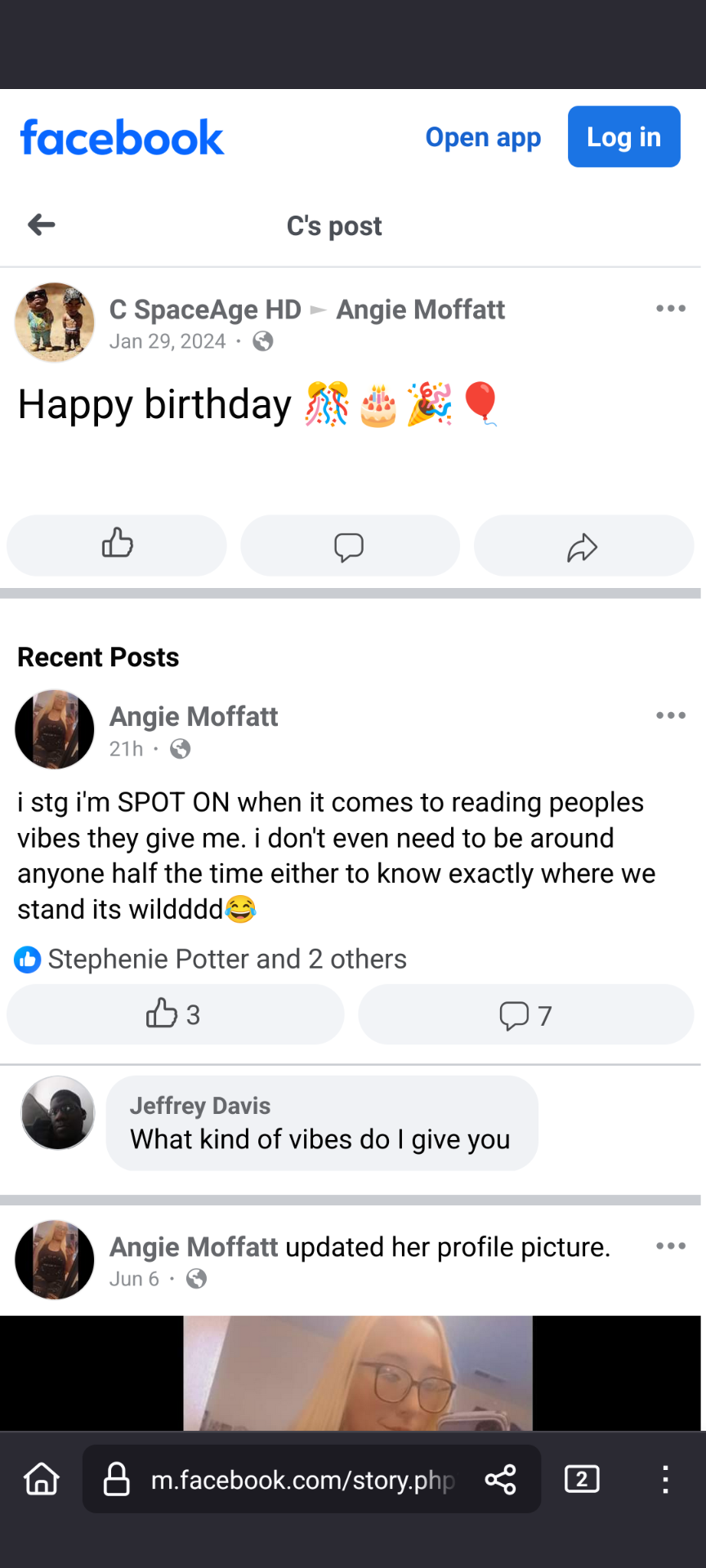
Task: Open more options on Angie's vibes post
Action: point(670,715)
